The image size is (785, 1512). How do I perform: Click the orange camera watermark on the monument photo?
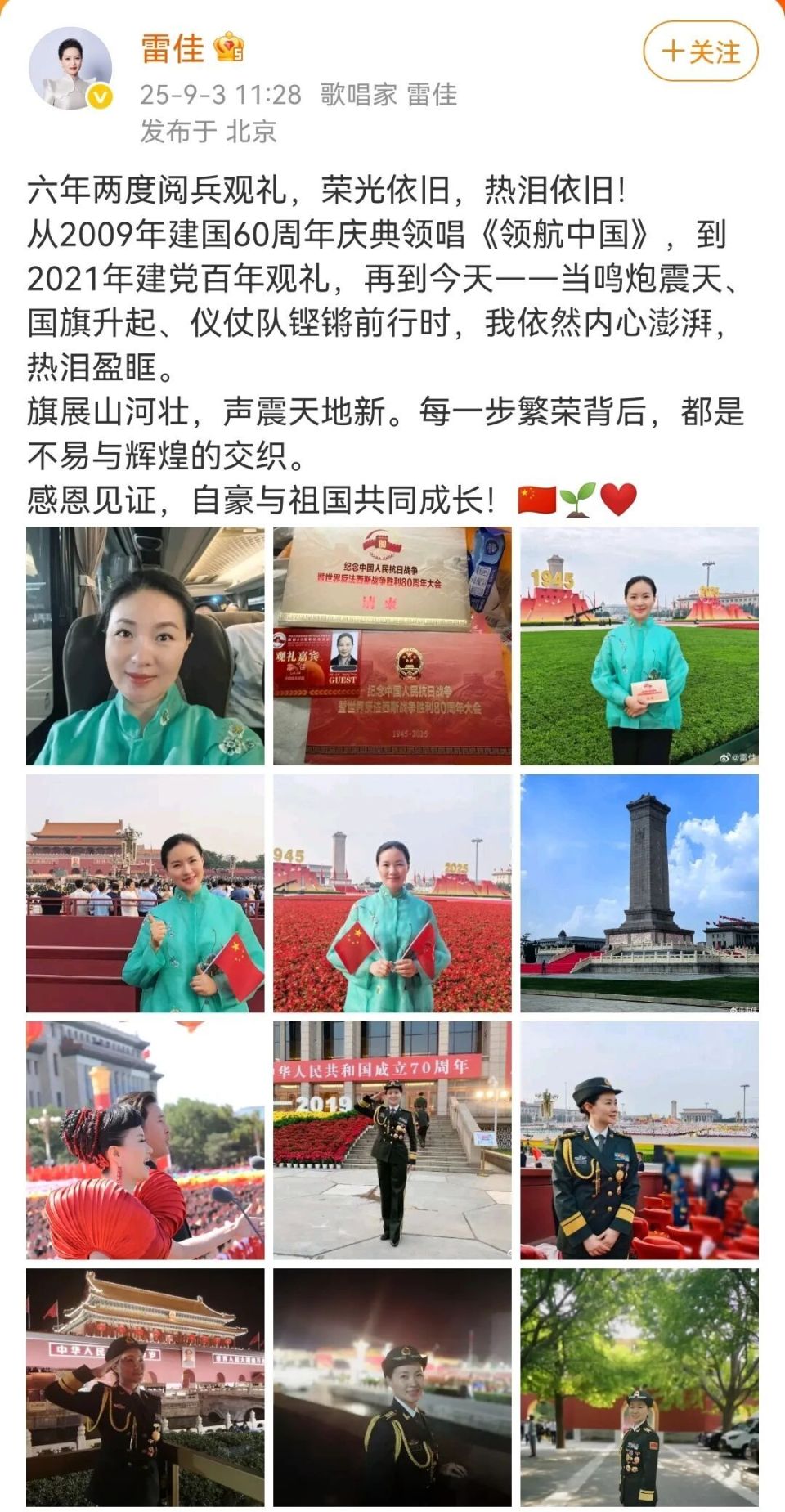(734, 1010)
